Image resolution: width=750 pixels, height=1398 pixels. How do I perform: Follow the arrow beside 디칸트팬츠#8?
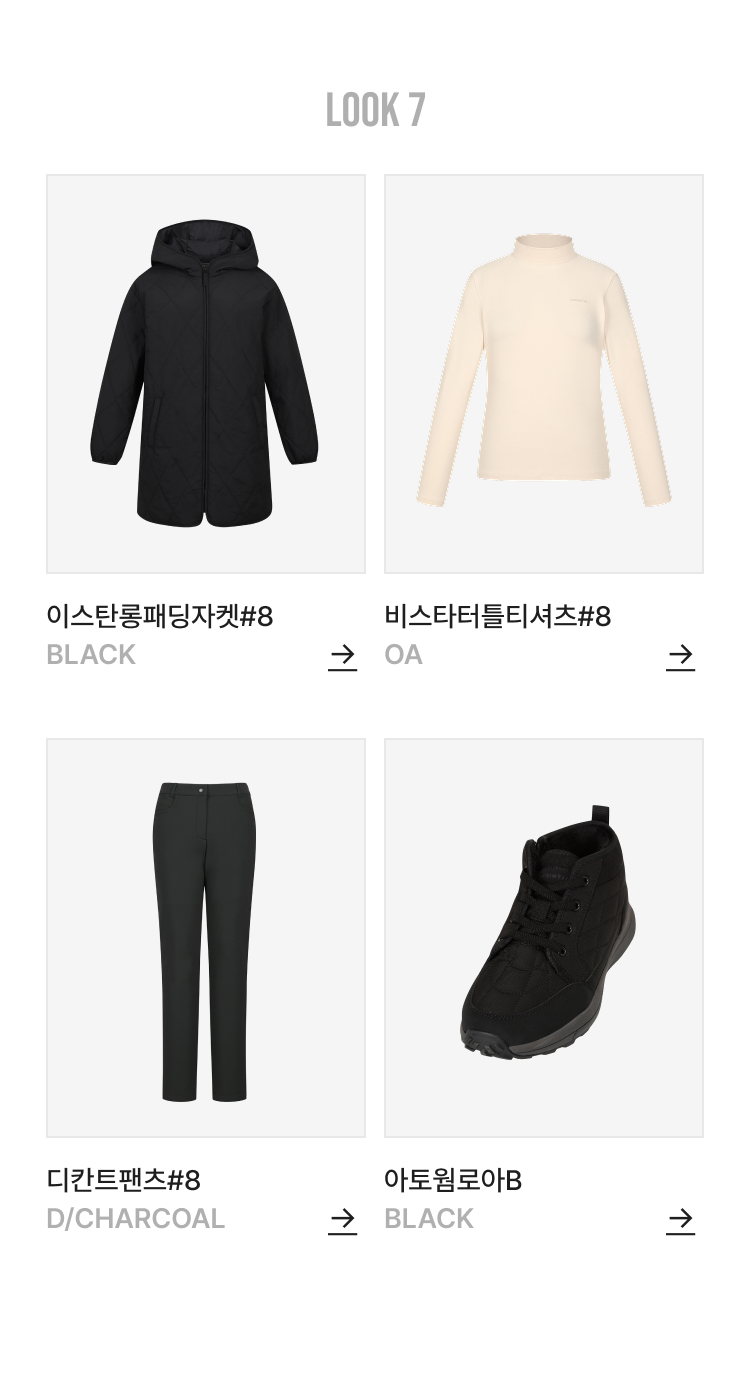coord(342,1220)
